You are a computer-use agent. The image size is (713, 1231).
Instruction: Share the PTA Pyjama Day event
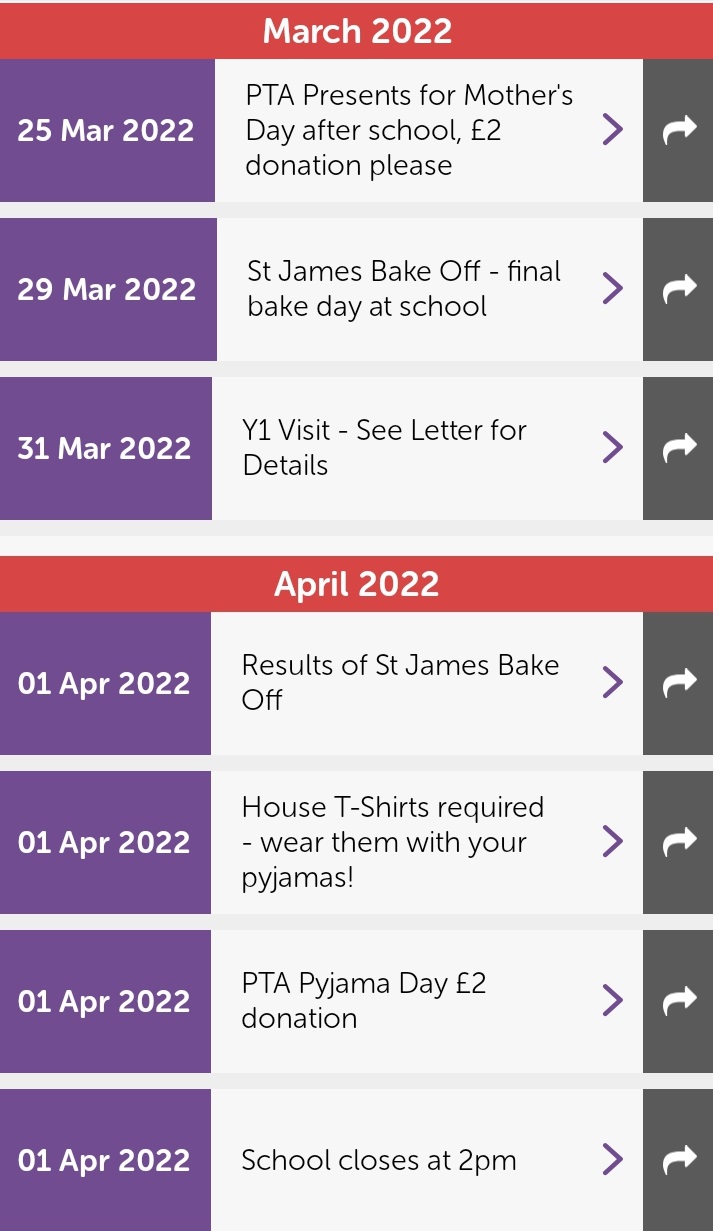[x=678, y=1001]
